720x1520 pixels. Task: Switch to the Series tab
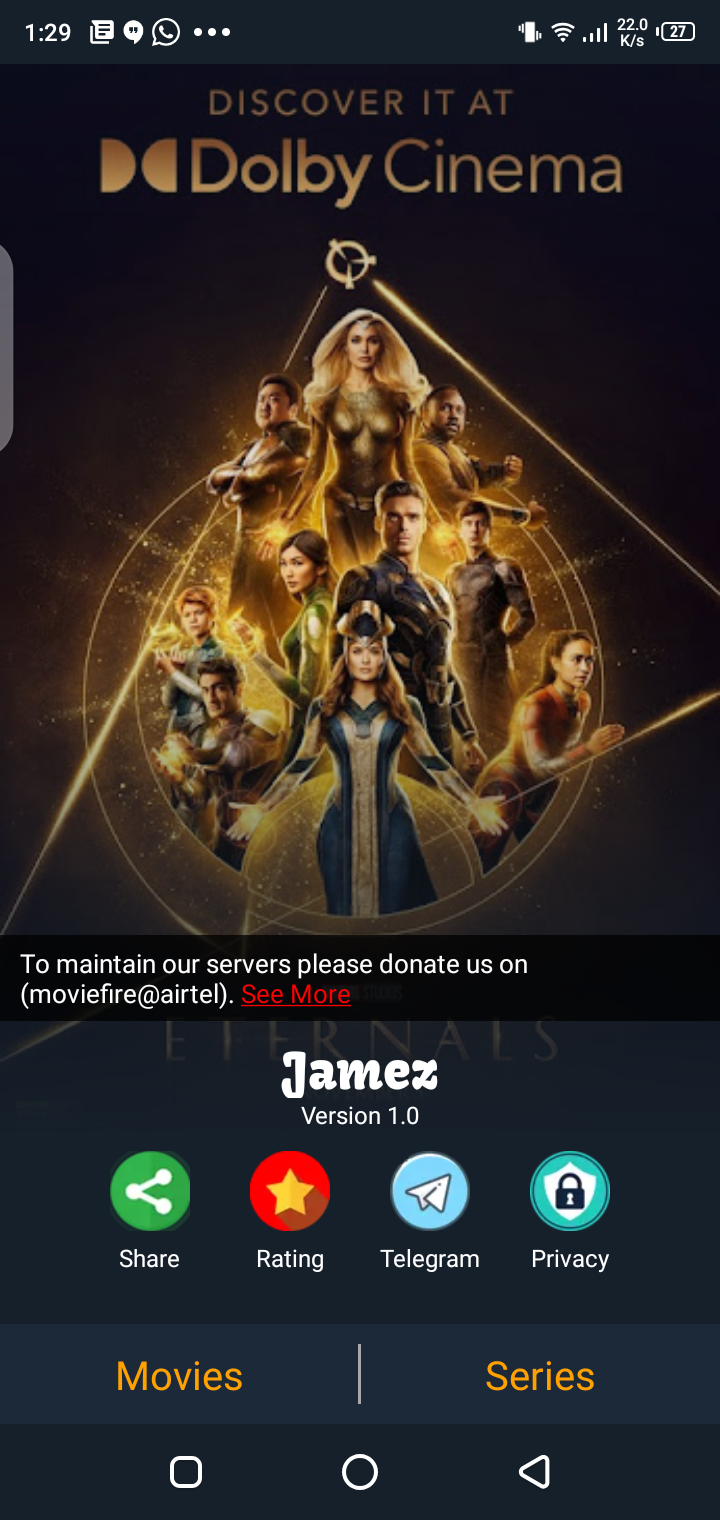coord(540,1376)
